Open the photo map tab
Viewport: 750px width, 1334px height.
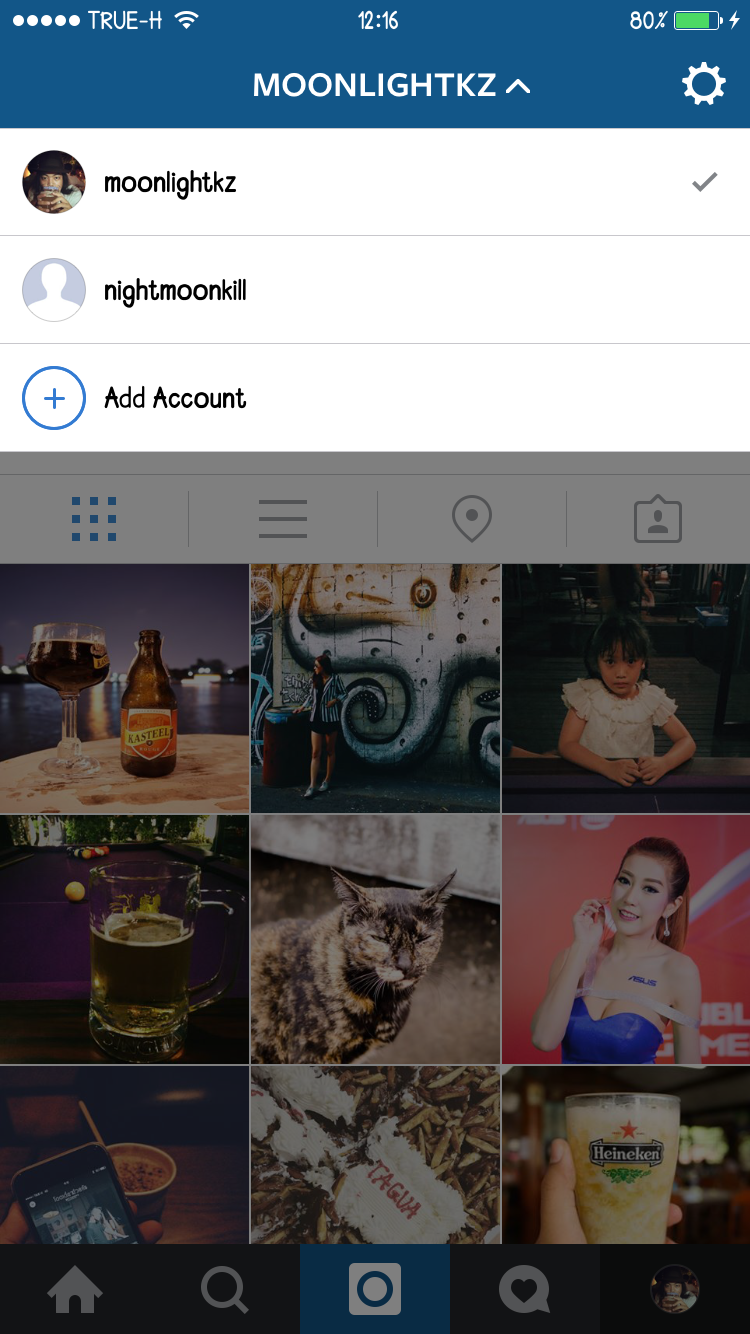tap(471, 519)
